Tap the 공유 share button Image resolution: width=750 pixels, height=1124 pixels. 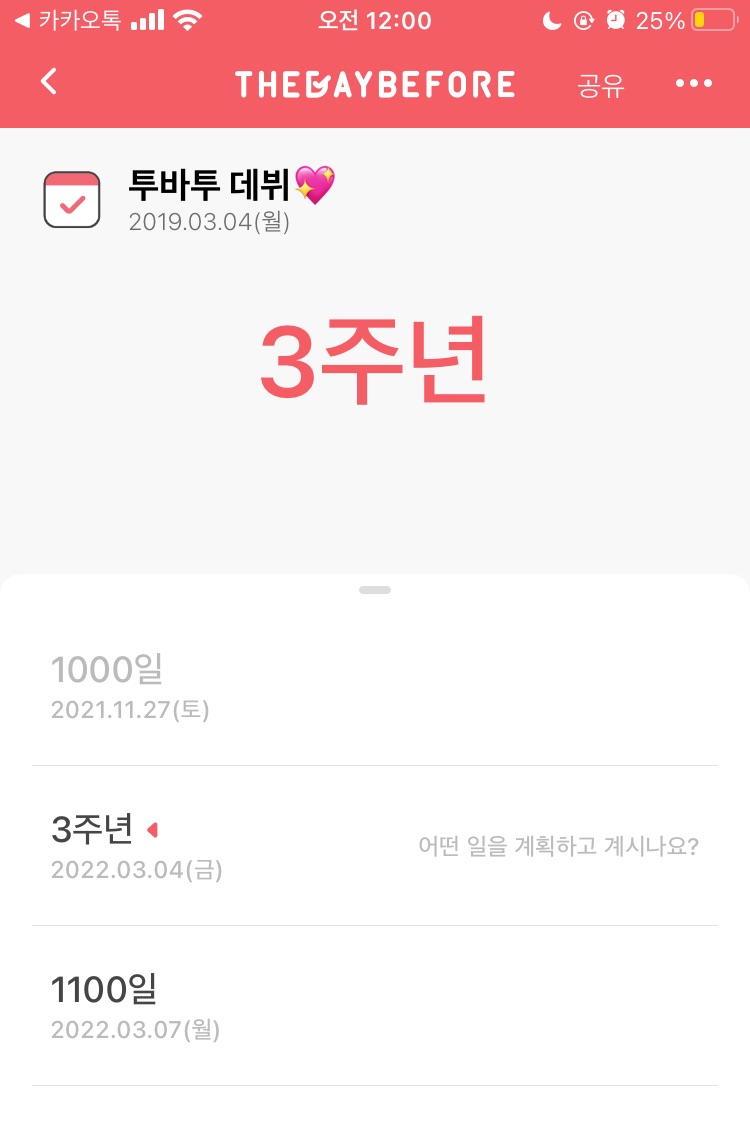coord(601,85)
